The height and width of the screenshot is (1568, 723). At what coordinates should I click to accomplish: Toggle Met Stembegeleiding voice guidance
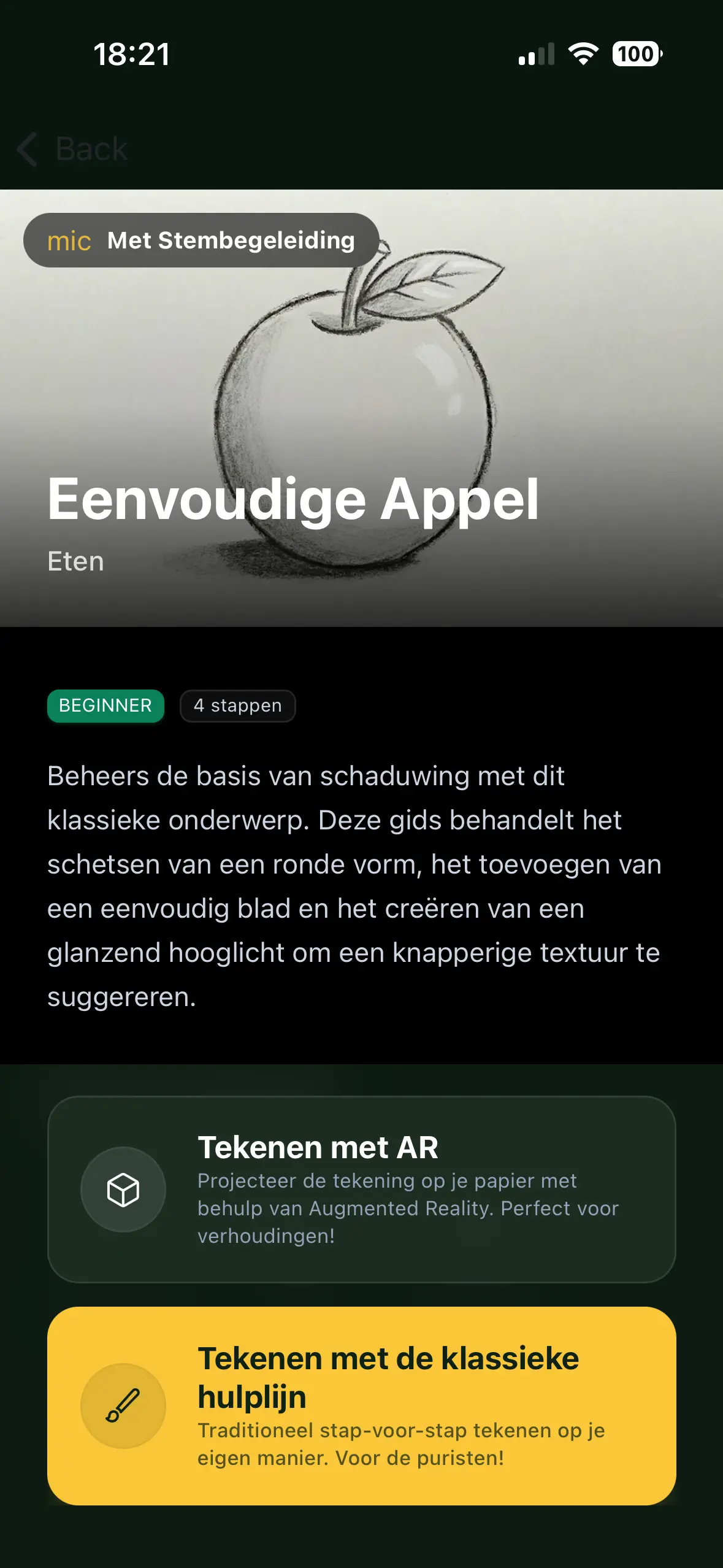200,240
